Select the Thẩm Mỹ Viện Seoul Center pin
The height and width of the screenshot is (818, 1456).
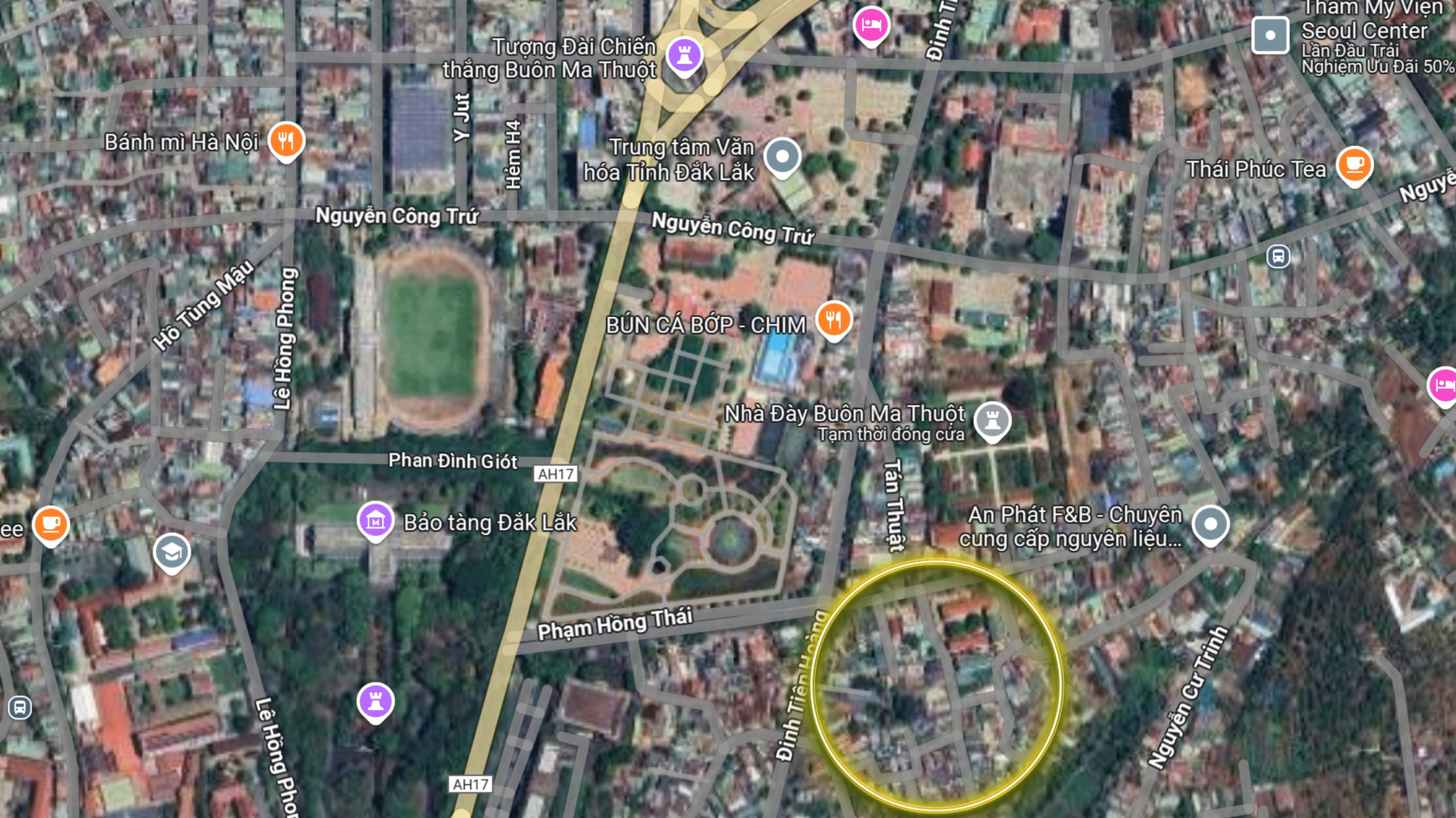click(1270, 35)
